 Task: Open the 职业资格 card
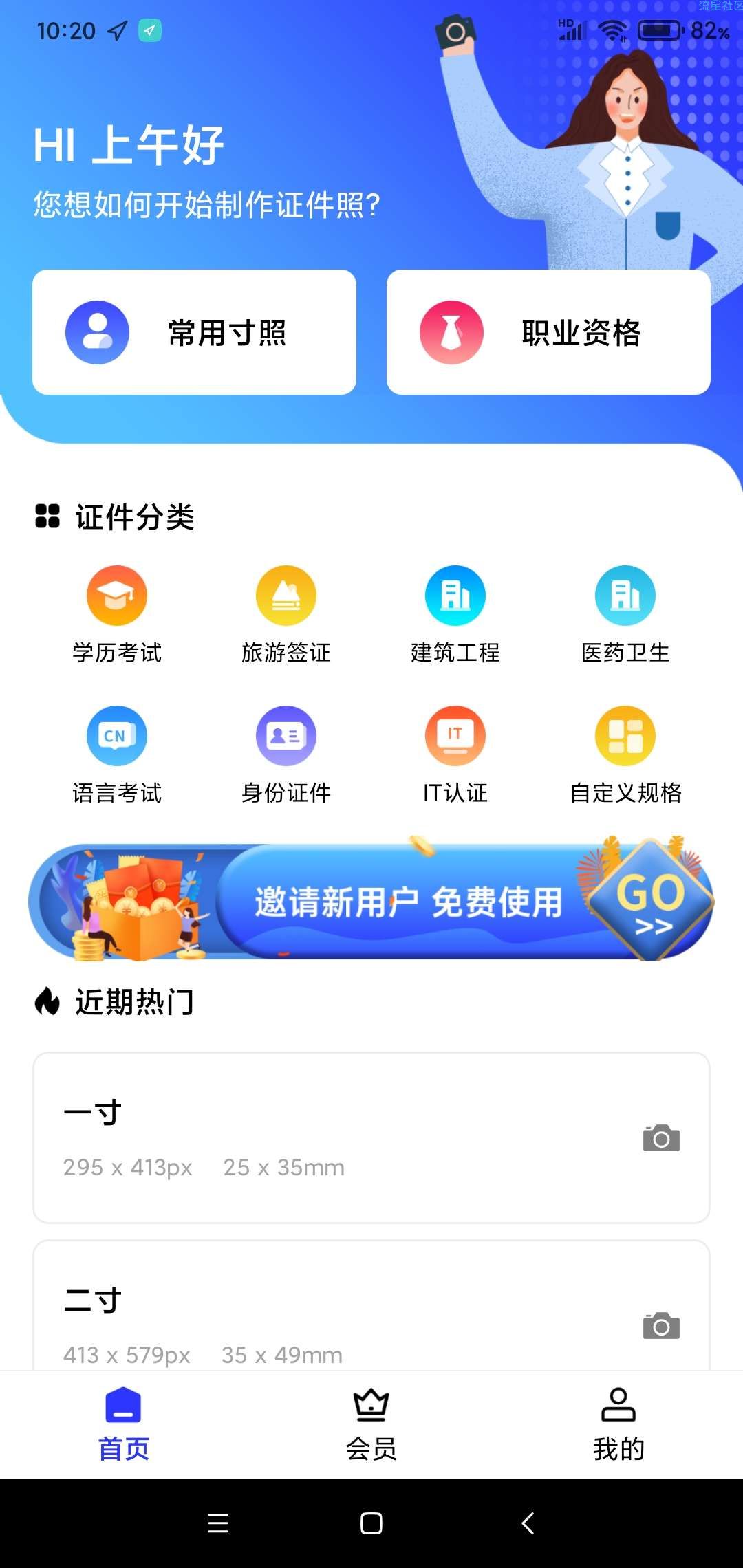[548, 332]
